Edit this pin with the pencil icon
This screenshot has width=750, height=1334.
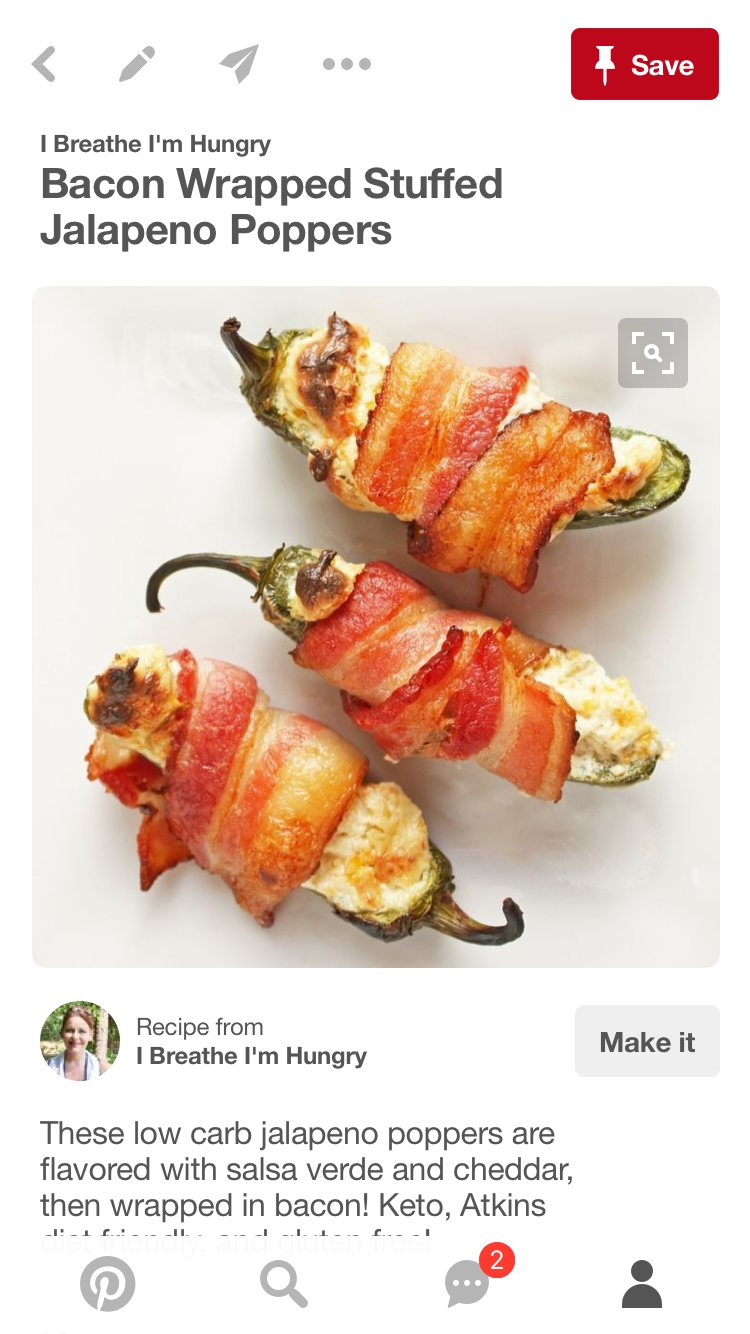coord(137,64)
